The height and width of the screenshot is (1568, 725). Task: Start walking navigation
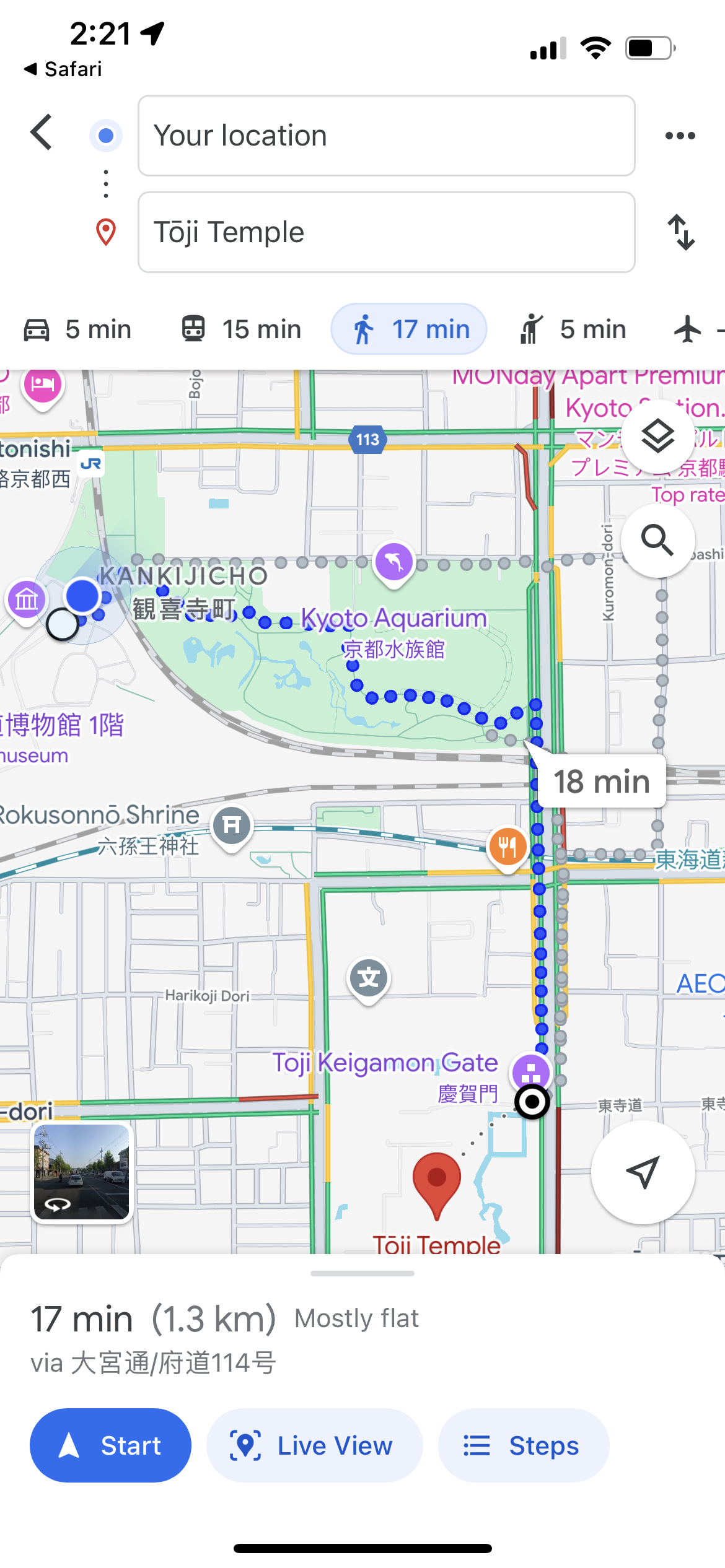tap(110, 1445)
